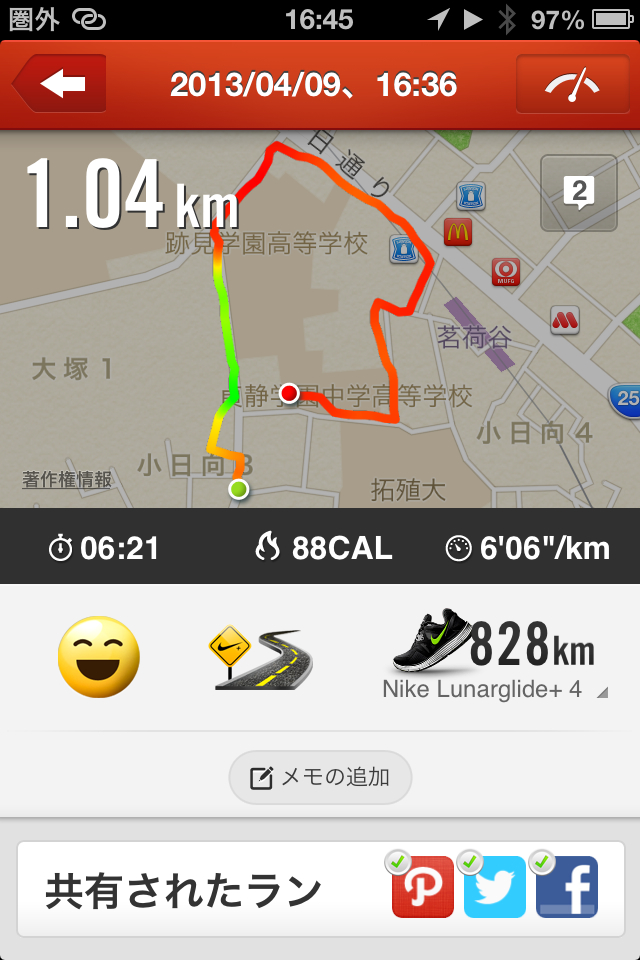Change the smiley mood rating

coord(98,657)
